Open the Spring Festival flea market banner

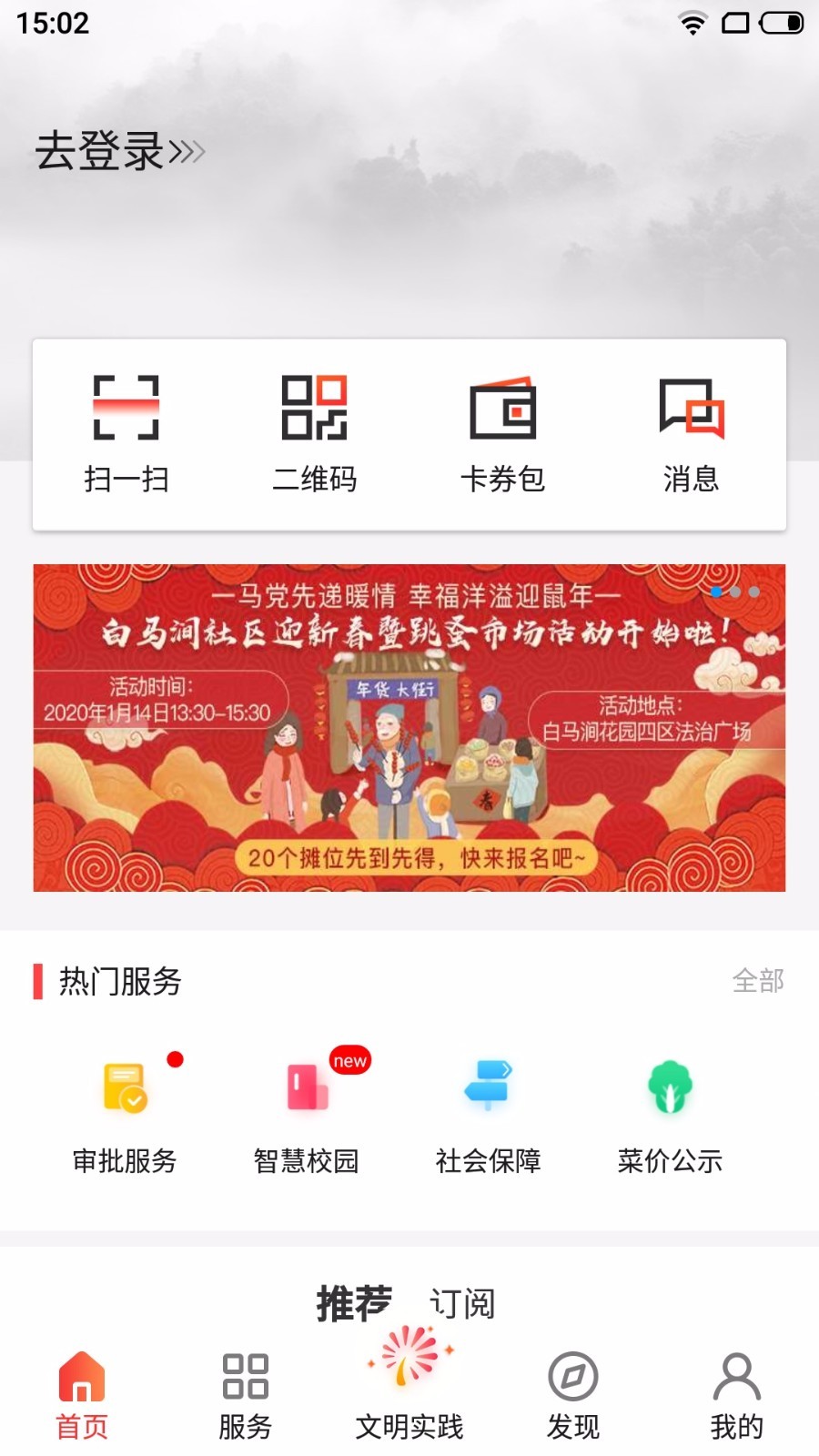pos(409,726)
